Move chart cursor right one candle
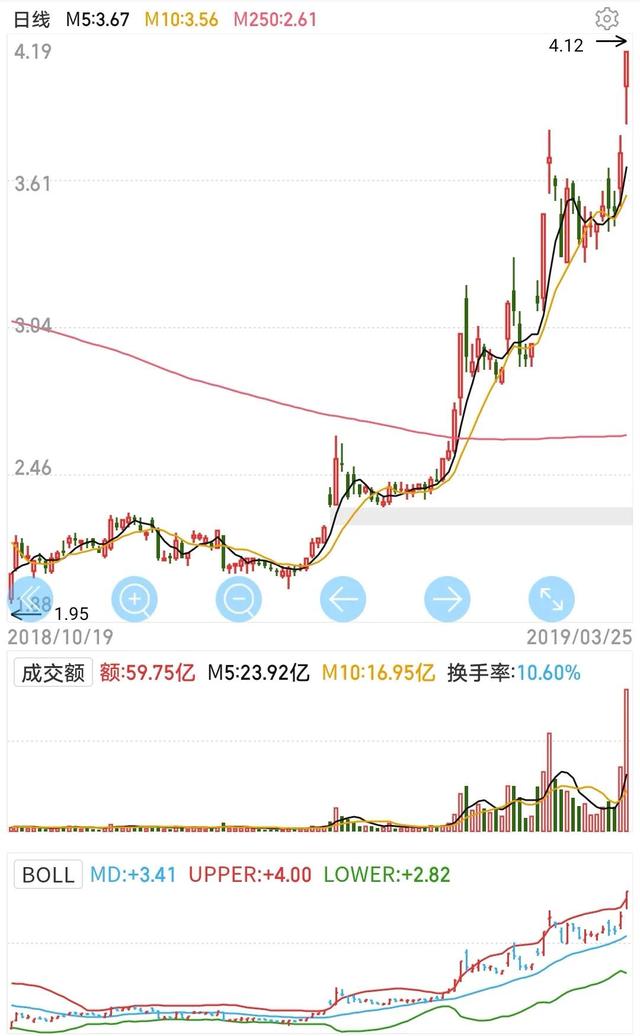The image size is (640, 1036). [447, 599]
